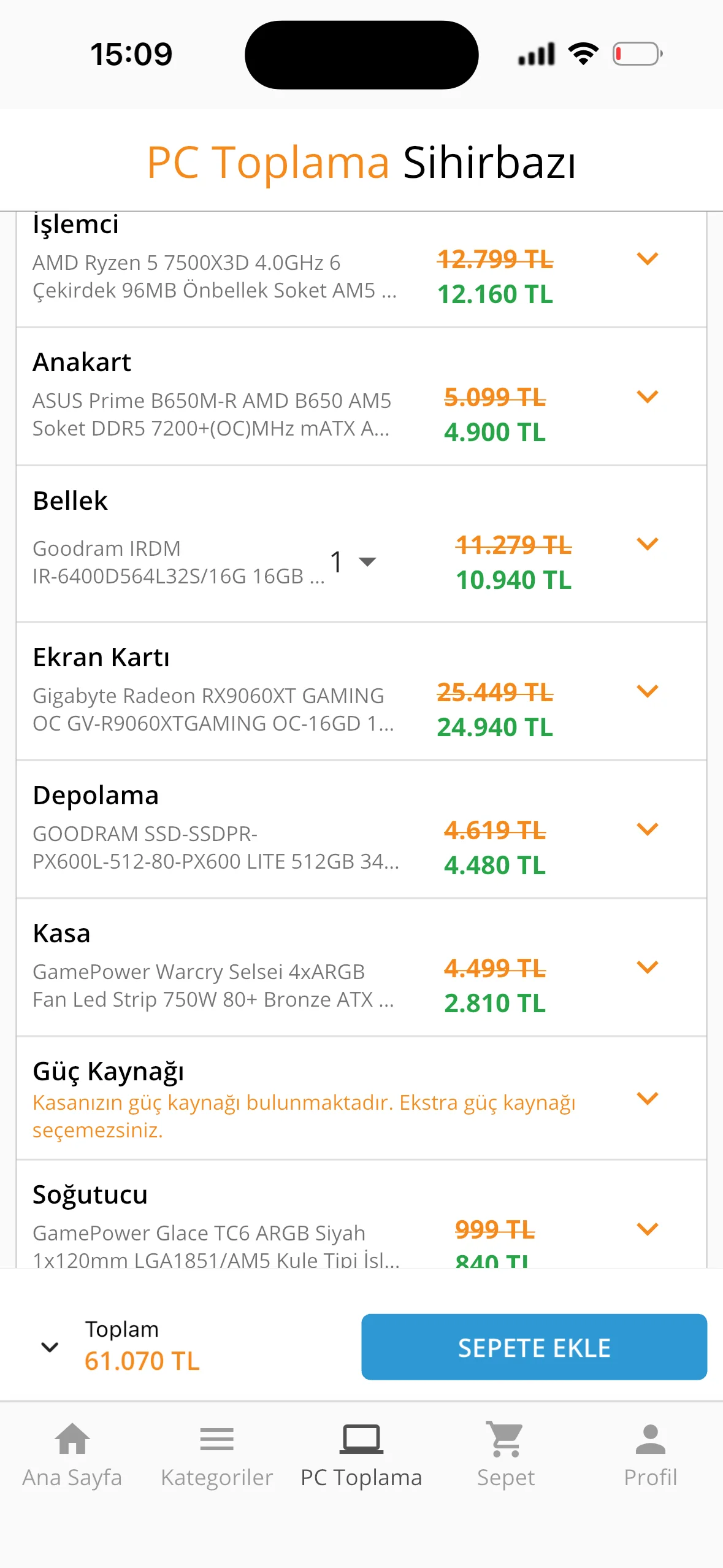Expand the Toplam price breakdown
Viewport: 723px width, 1568px height.
[x=50, y=1347]
